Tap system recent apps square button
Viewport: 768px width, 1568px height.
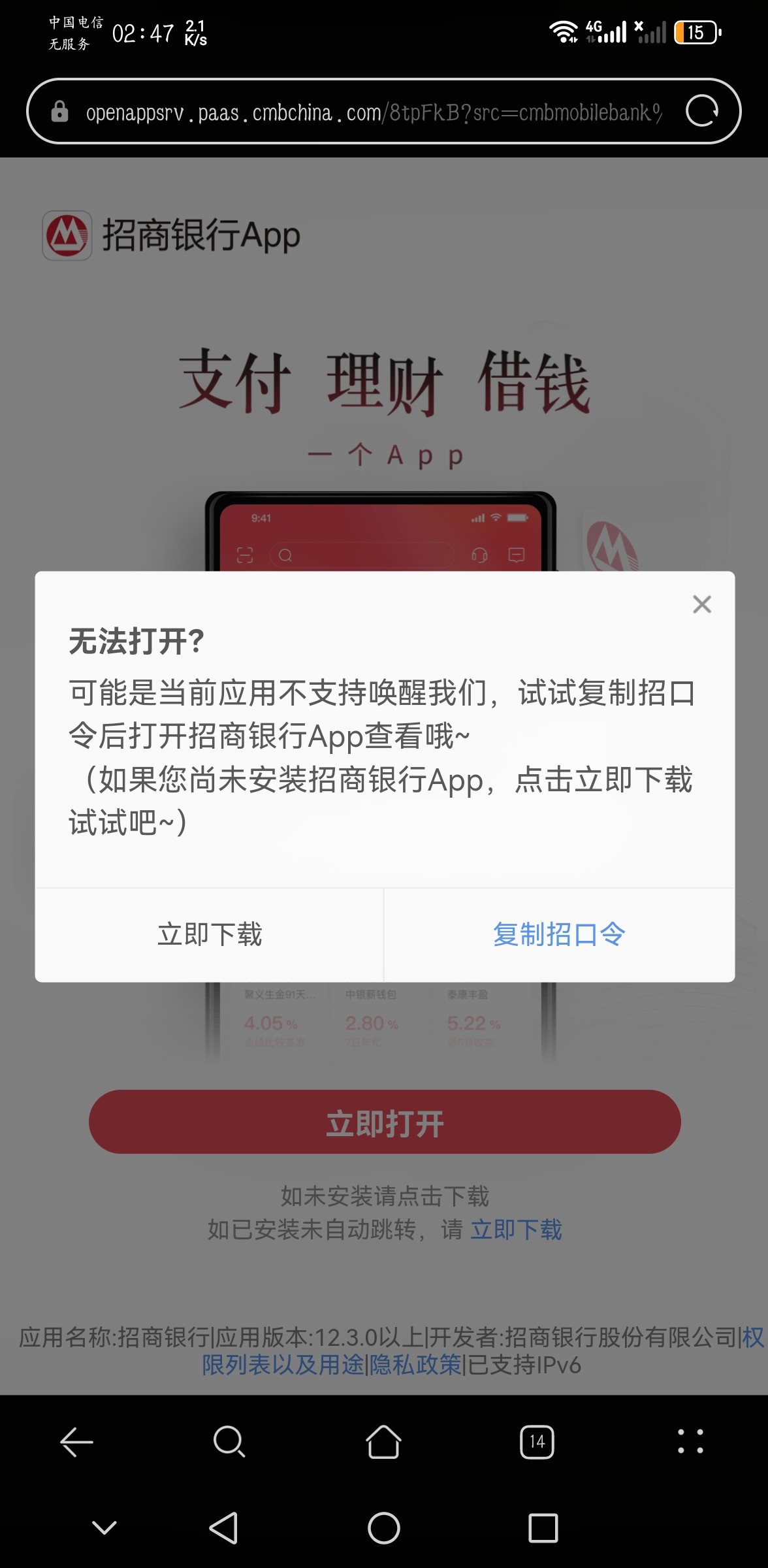(543, 1528)
